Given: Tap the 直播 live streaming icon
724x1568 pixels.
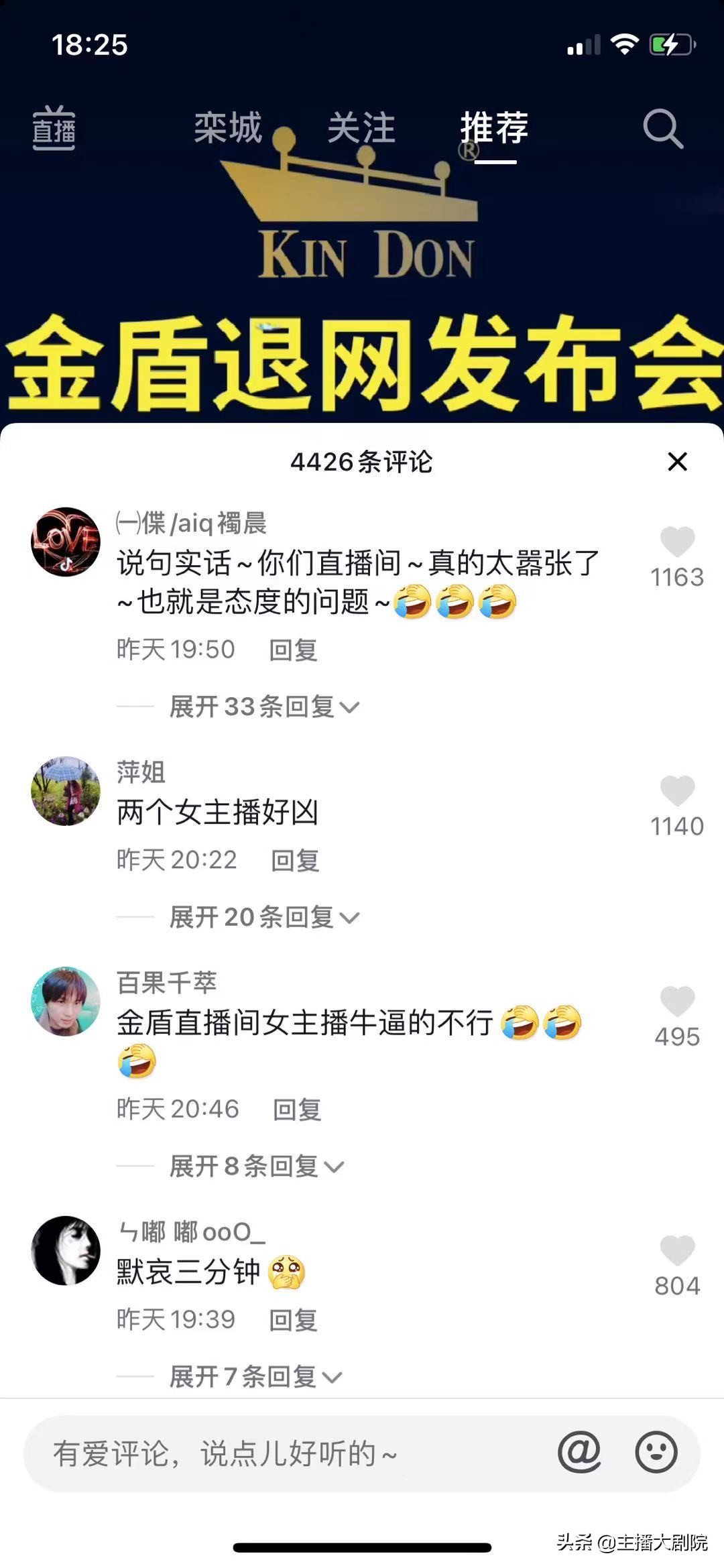Looking at the screenshot, I should click(x=54, y=129).
